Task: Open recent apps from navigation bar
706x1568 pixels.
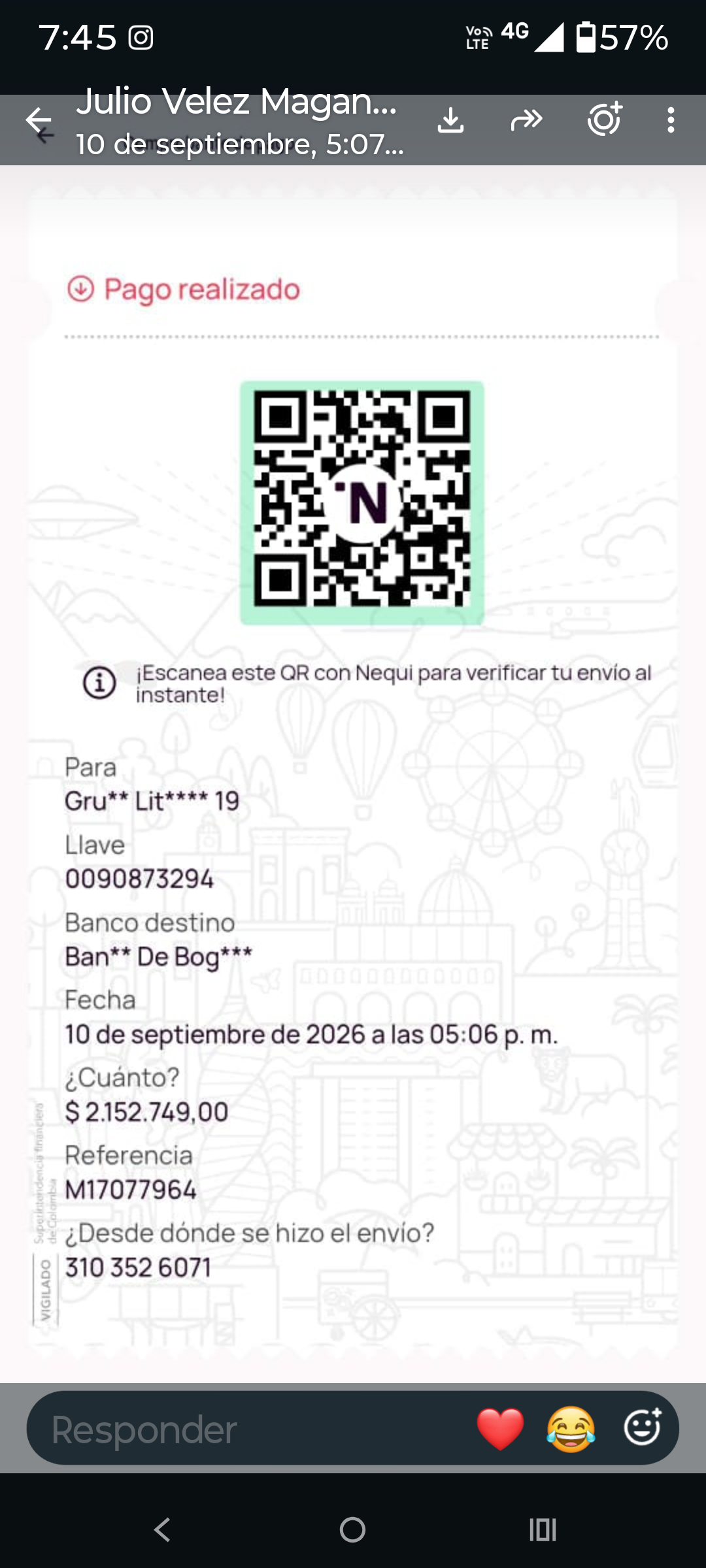Action: pos(543,1529)
